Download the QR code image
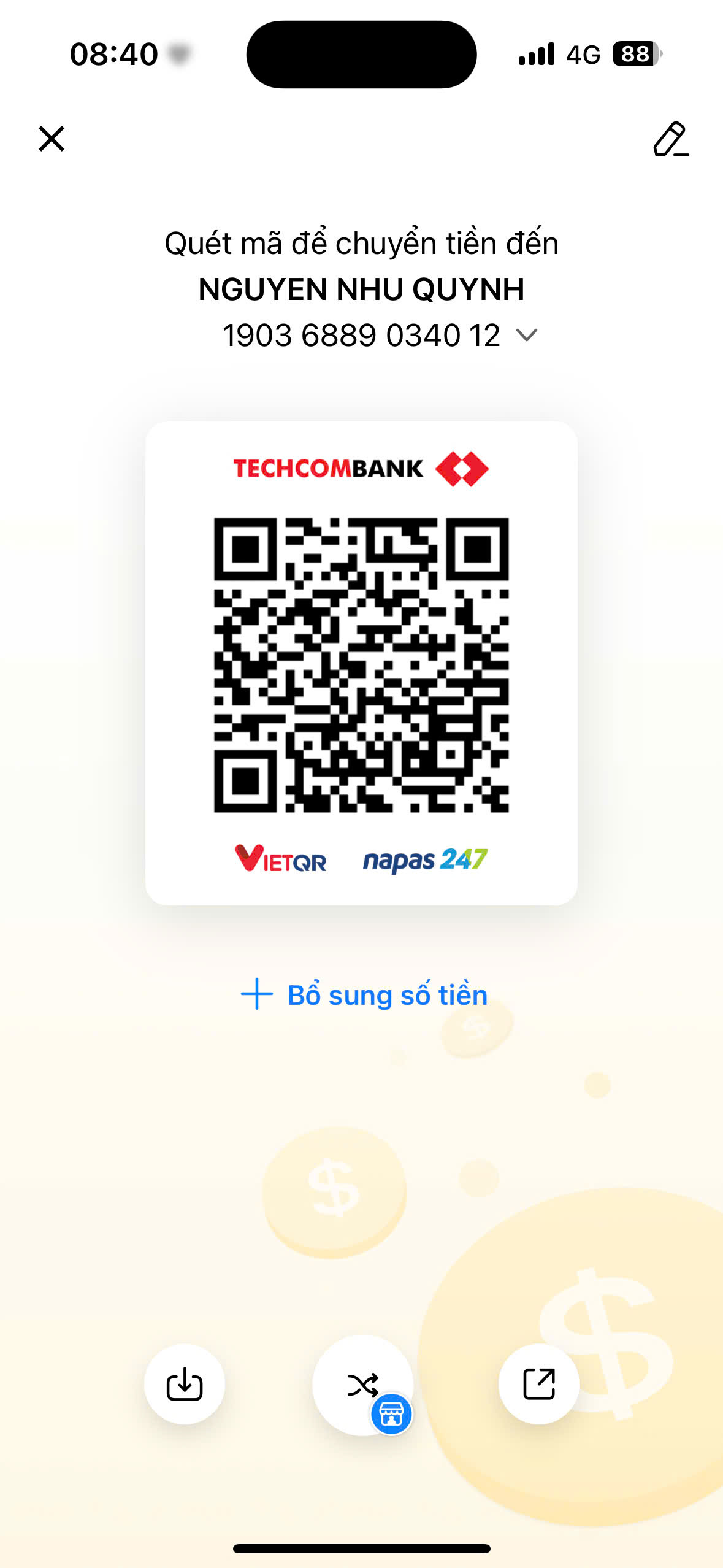Screen dimensions: 723x1568 click(x=185, y=1384)
